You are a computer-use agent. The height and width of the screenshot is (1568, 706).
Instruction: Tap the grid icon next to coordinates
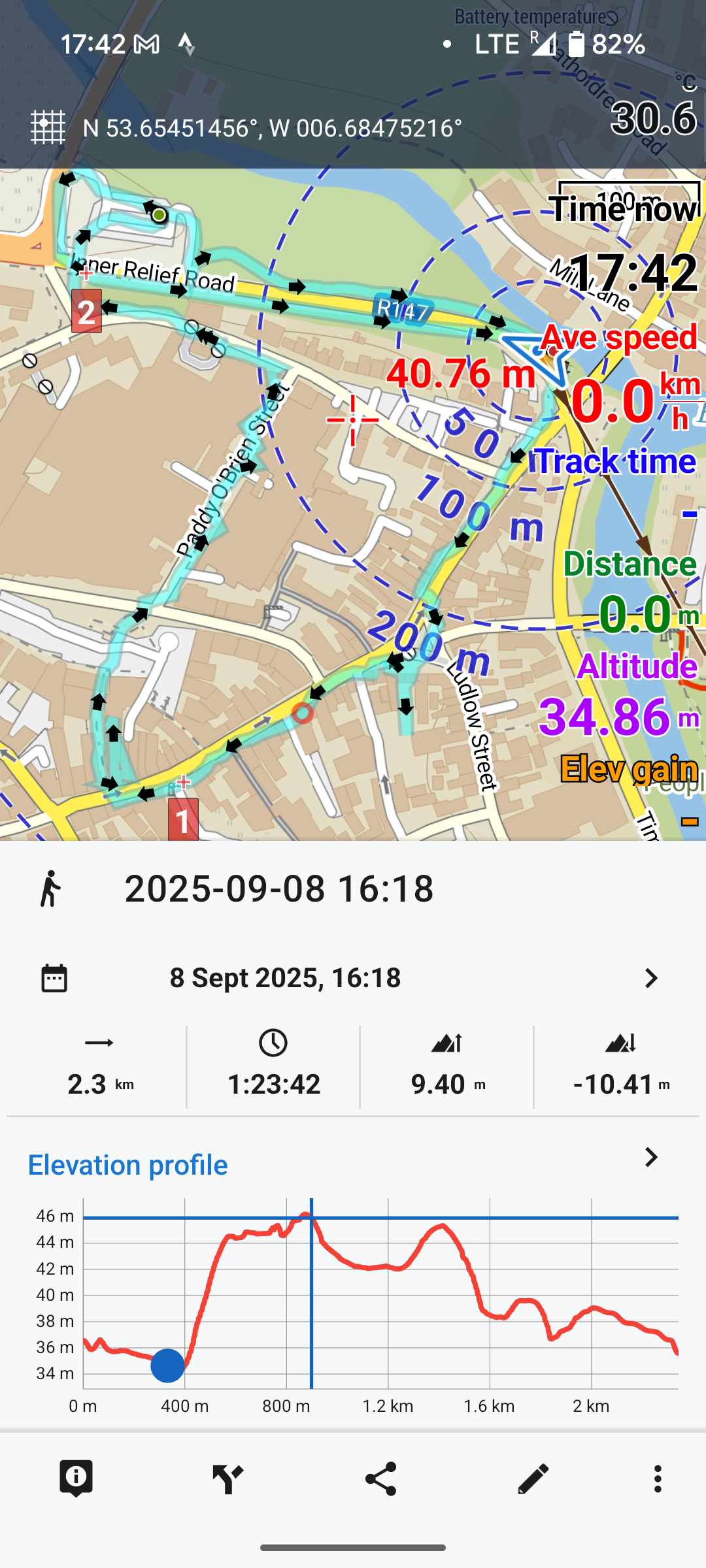pos(48,127)
